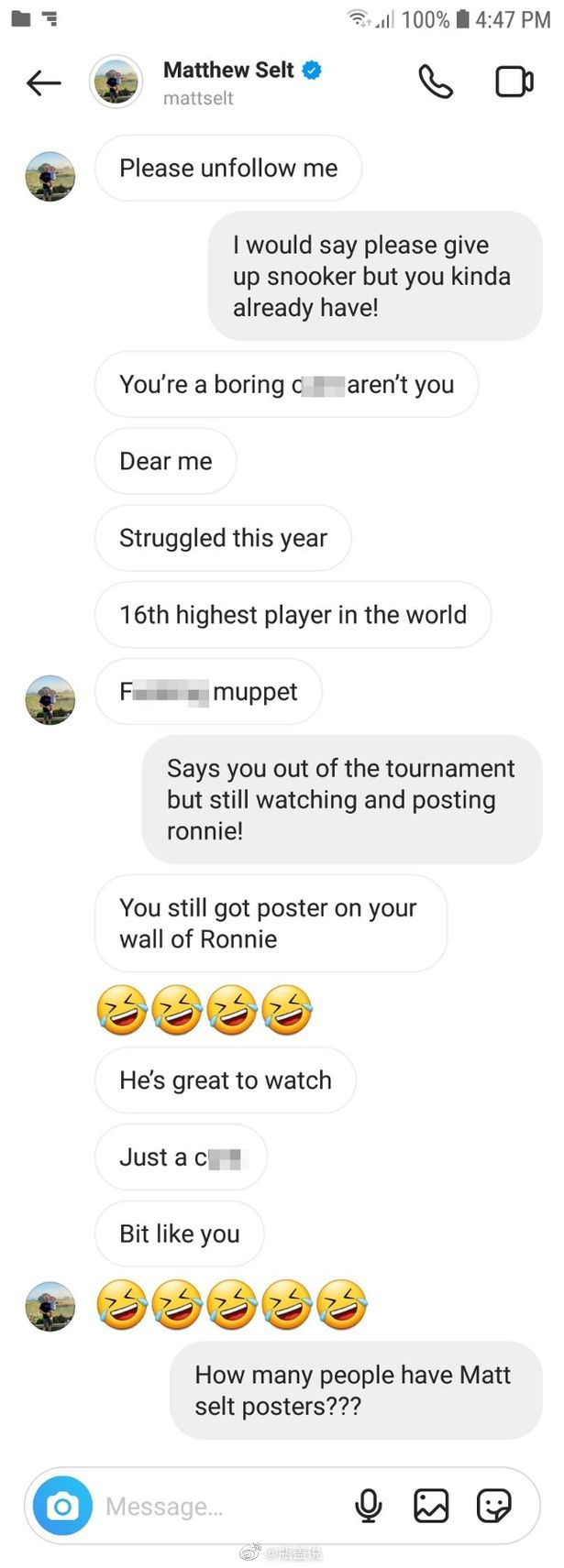The height and width of the screenshot is (1568, 564).
Task: Focus the Message text field
Action: point(220,1506)
